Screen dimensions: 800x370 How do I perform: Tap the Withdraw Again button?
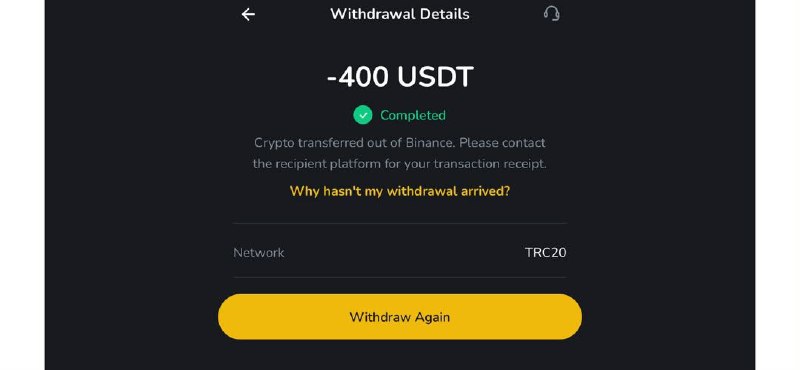coord(400,316)
